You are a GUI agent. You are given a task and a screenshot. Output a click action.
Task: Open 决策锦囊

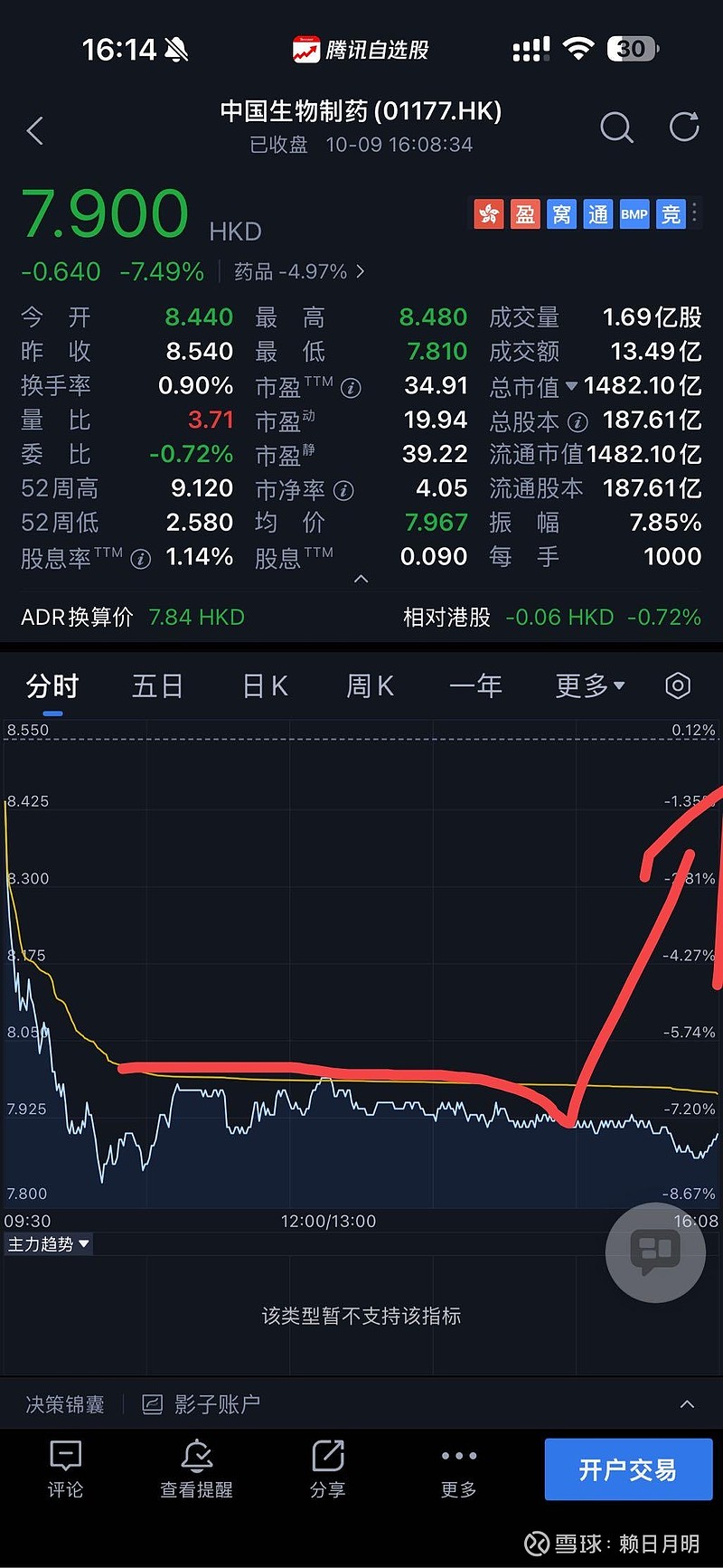tap(65, 1404)
